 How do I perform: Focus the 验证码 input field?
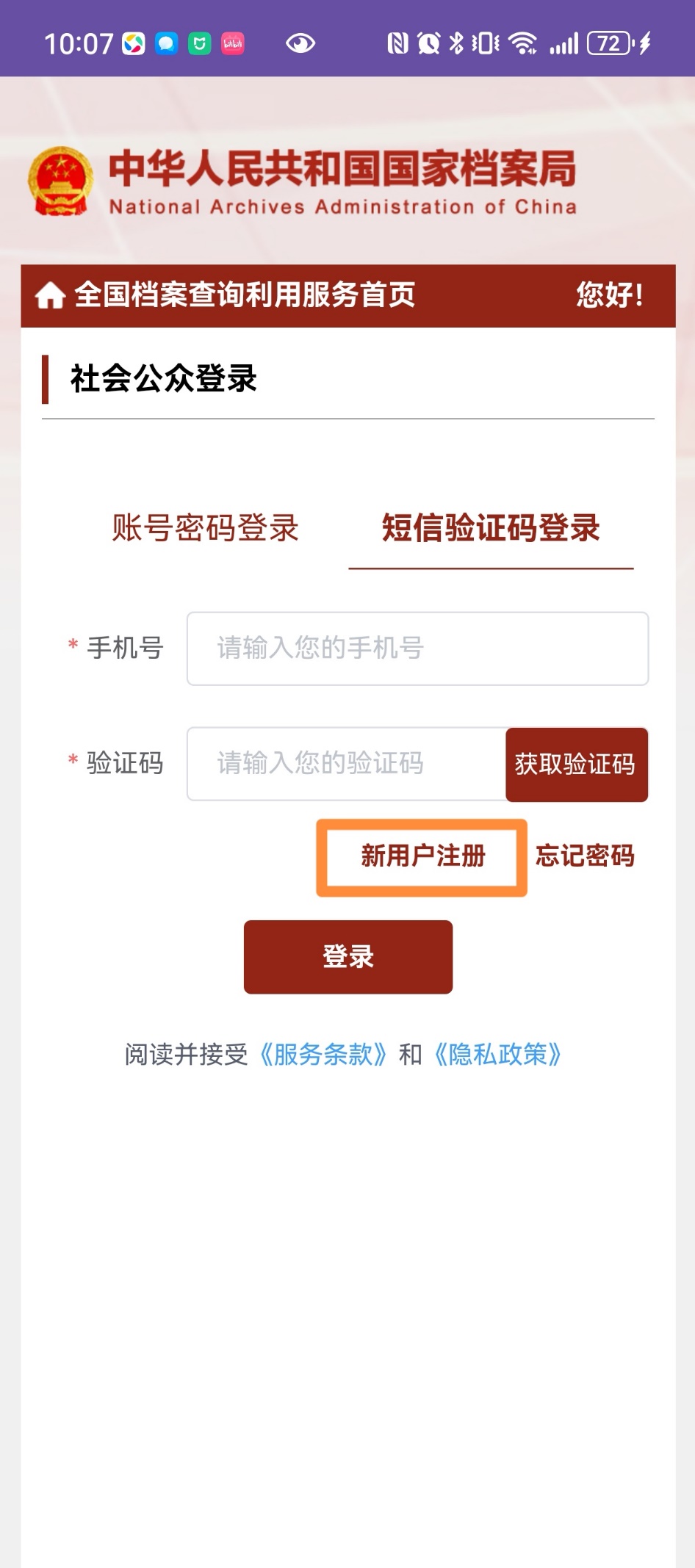346,764
